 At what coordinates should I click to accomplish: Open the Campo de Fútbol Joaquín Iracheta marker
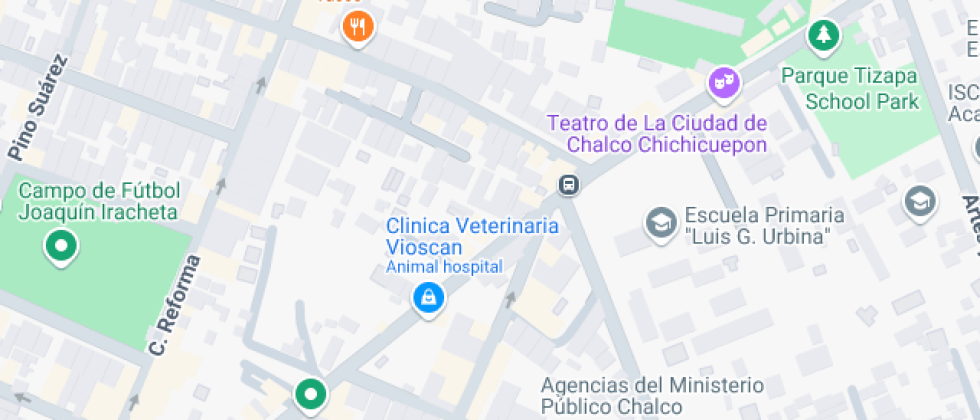[x=61, y=246]
